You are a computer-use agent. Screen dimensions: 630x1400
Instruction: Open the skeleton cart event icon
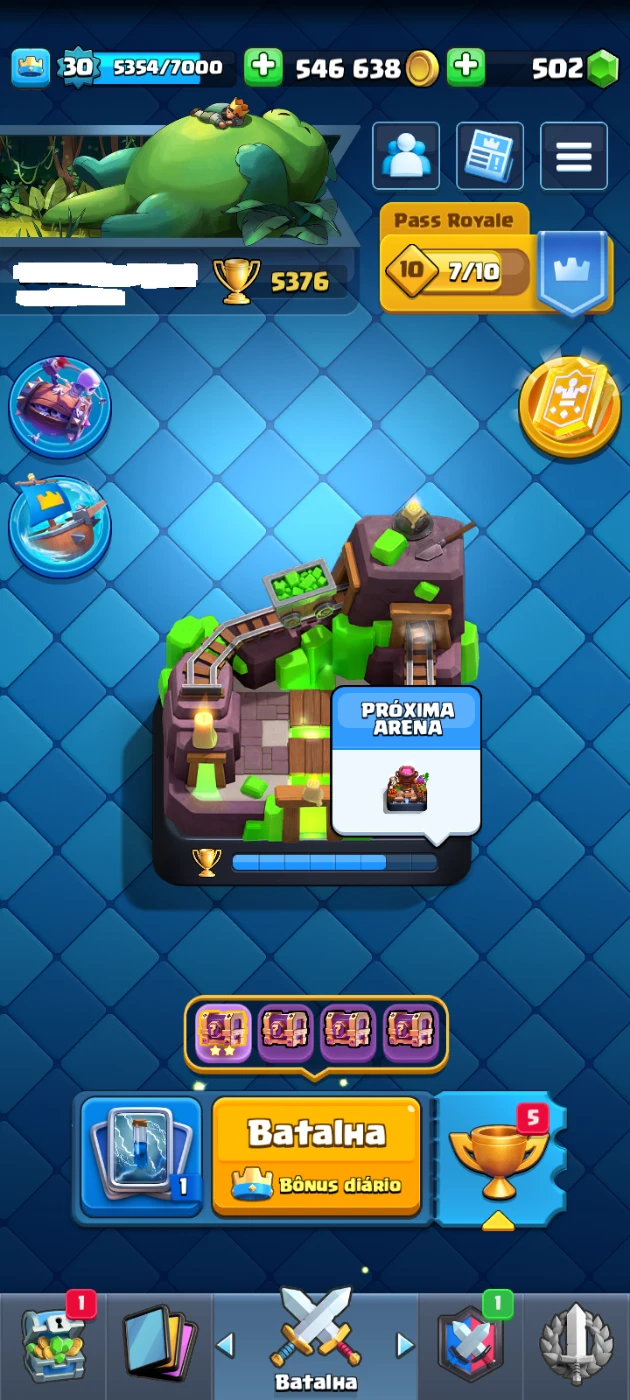(60, 407)
